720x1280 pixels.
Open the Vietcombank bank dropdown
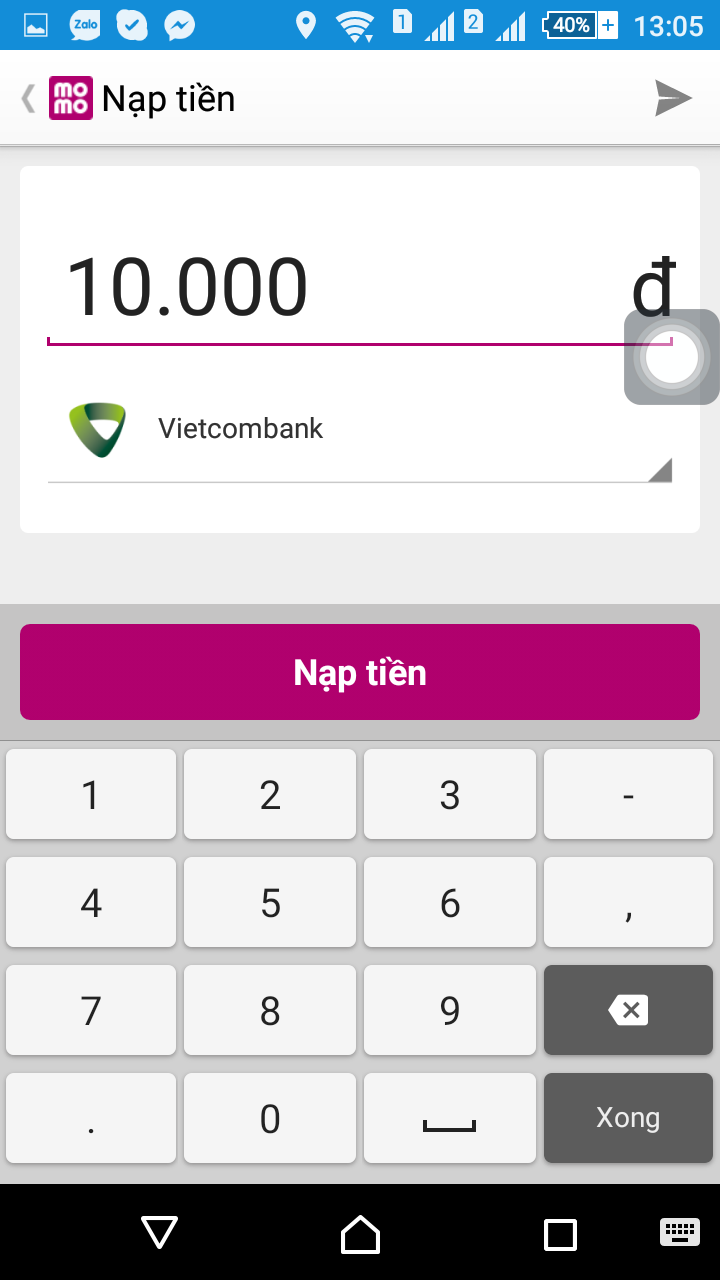coord(360,430)
